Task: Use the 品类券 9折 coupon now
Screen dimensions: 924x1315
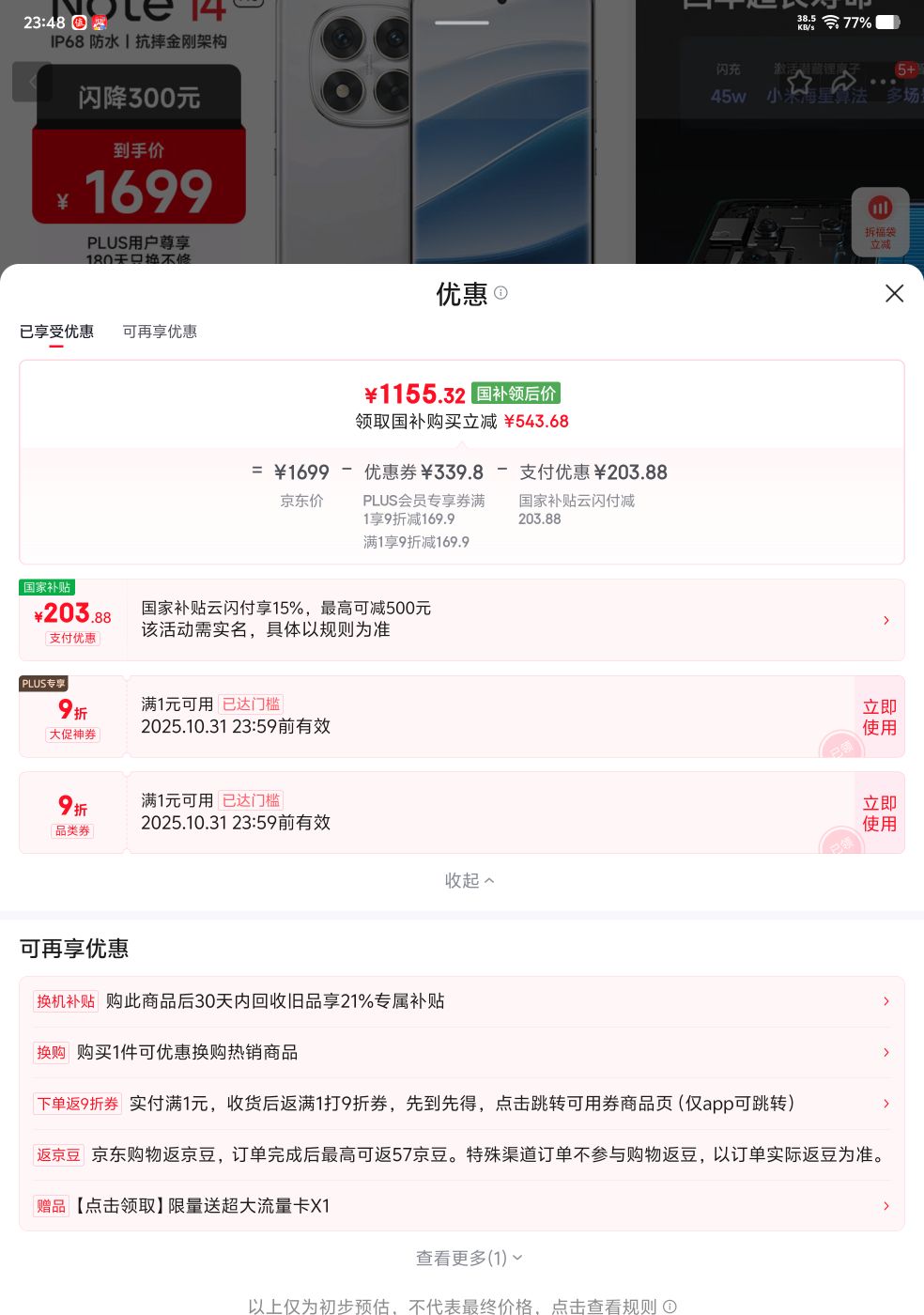Action: (879, 813)
